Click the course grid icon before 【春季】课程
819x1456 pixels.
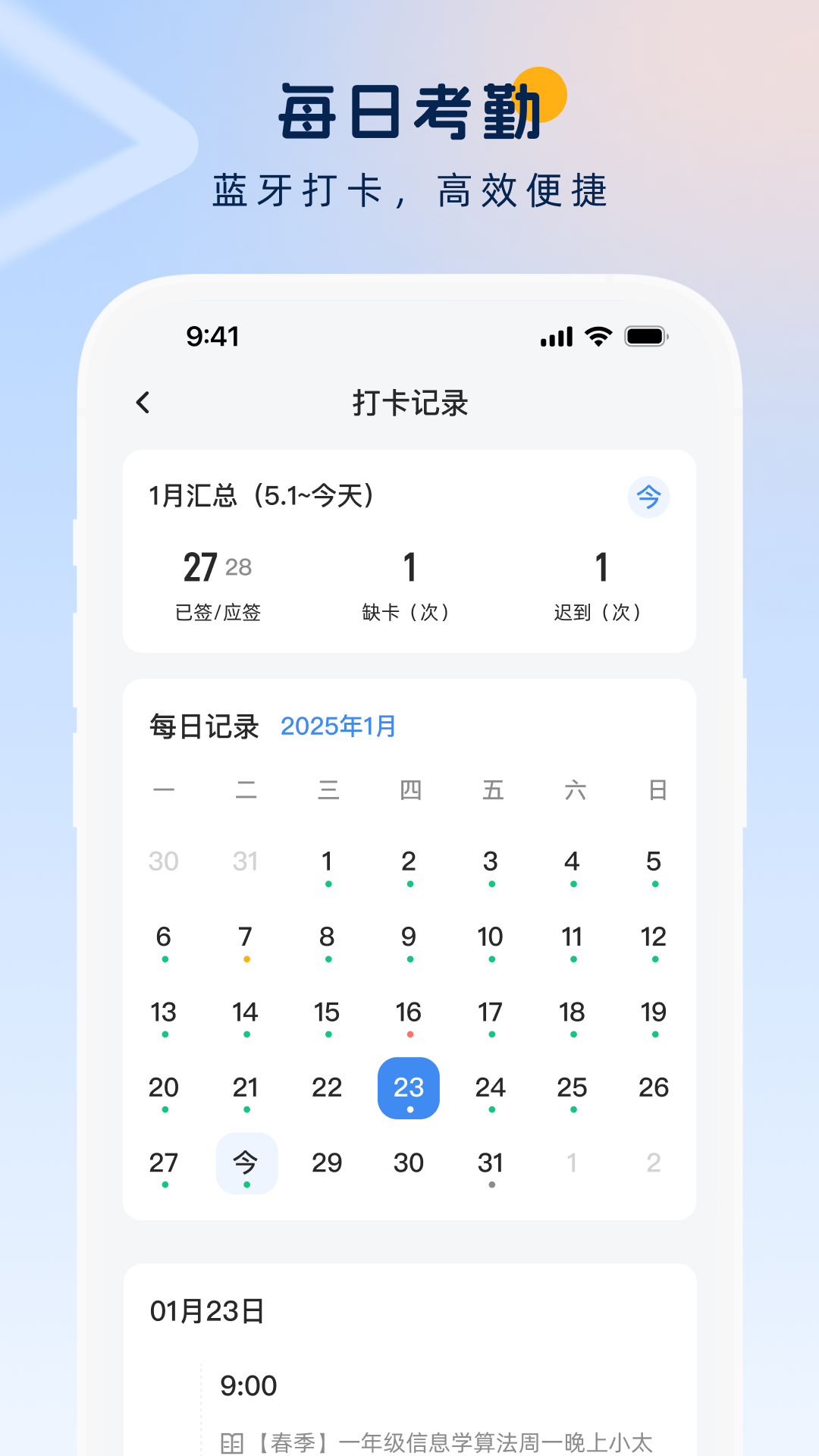pyautogui.click(x=233, y=1443)
